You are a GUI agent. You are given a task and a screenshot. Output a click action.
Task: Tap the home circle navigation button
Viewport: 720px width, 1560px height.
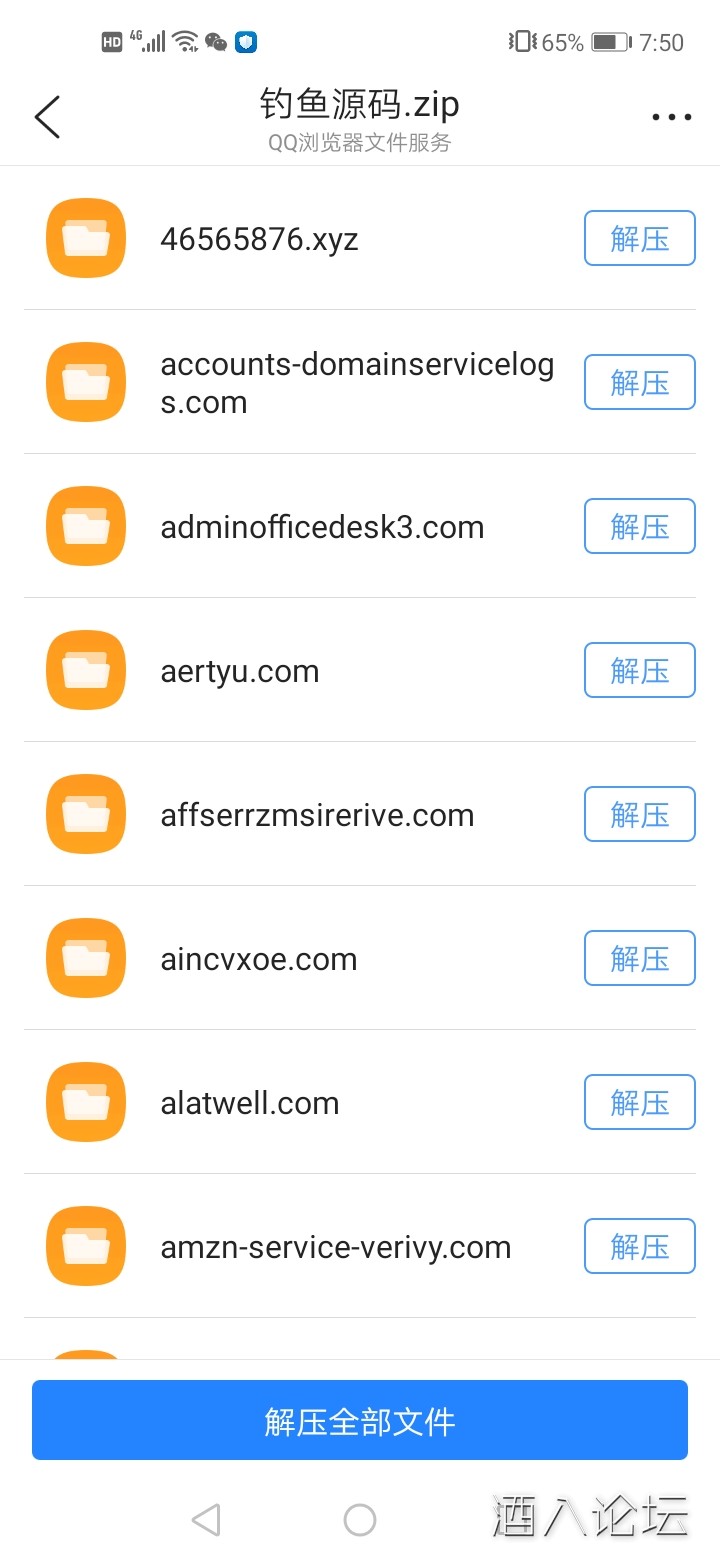(x=360, y=1518)
